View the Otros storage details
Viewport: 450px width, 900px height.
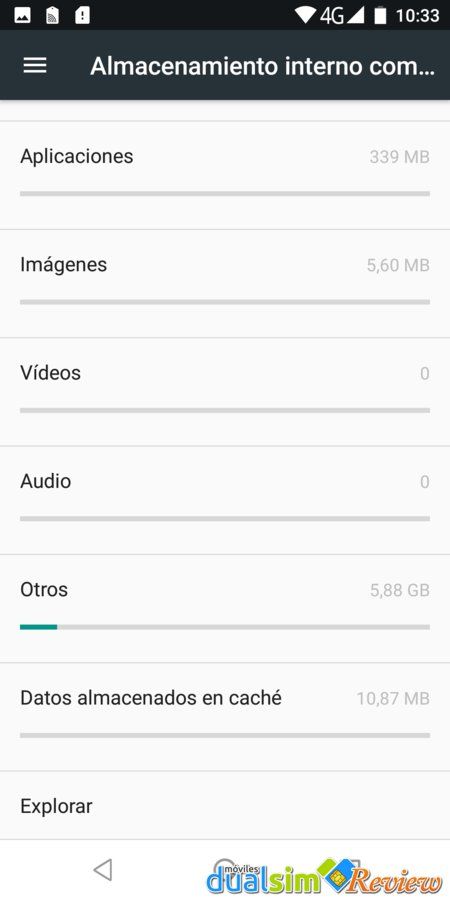coord(225,609)
